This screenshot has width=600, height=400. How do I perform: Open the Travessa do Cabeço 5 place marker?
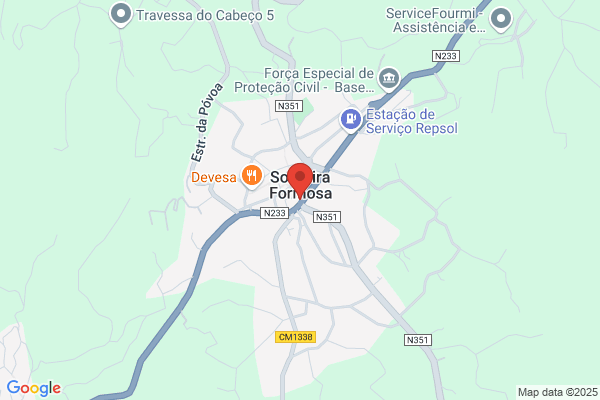[121, 15]
